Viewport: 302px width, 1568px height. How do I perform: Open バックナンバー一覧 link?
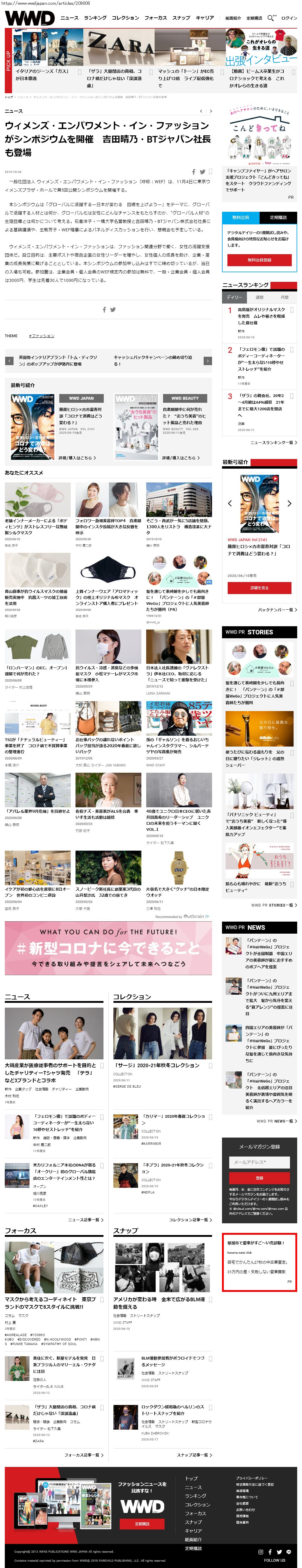click(277, 609)
